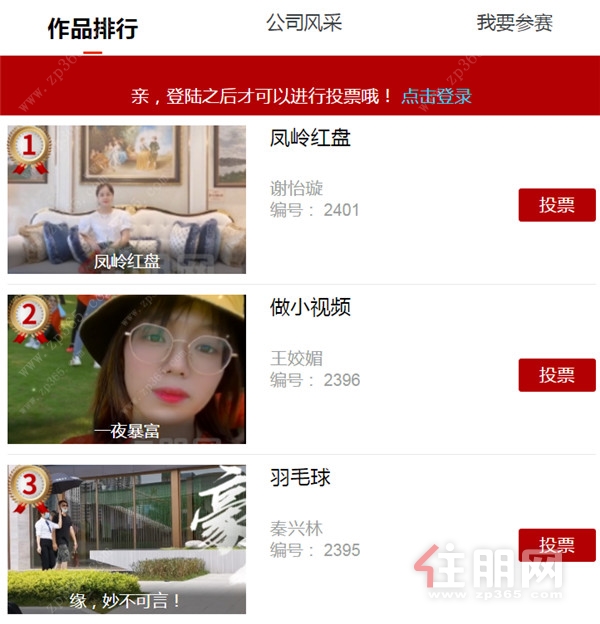Vote for 羽毛球 entry 2395
This screenshot has width=600, height=624.
tap(556, 545)
